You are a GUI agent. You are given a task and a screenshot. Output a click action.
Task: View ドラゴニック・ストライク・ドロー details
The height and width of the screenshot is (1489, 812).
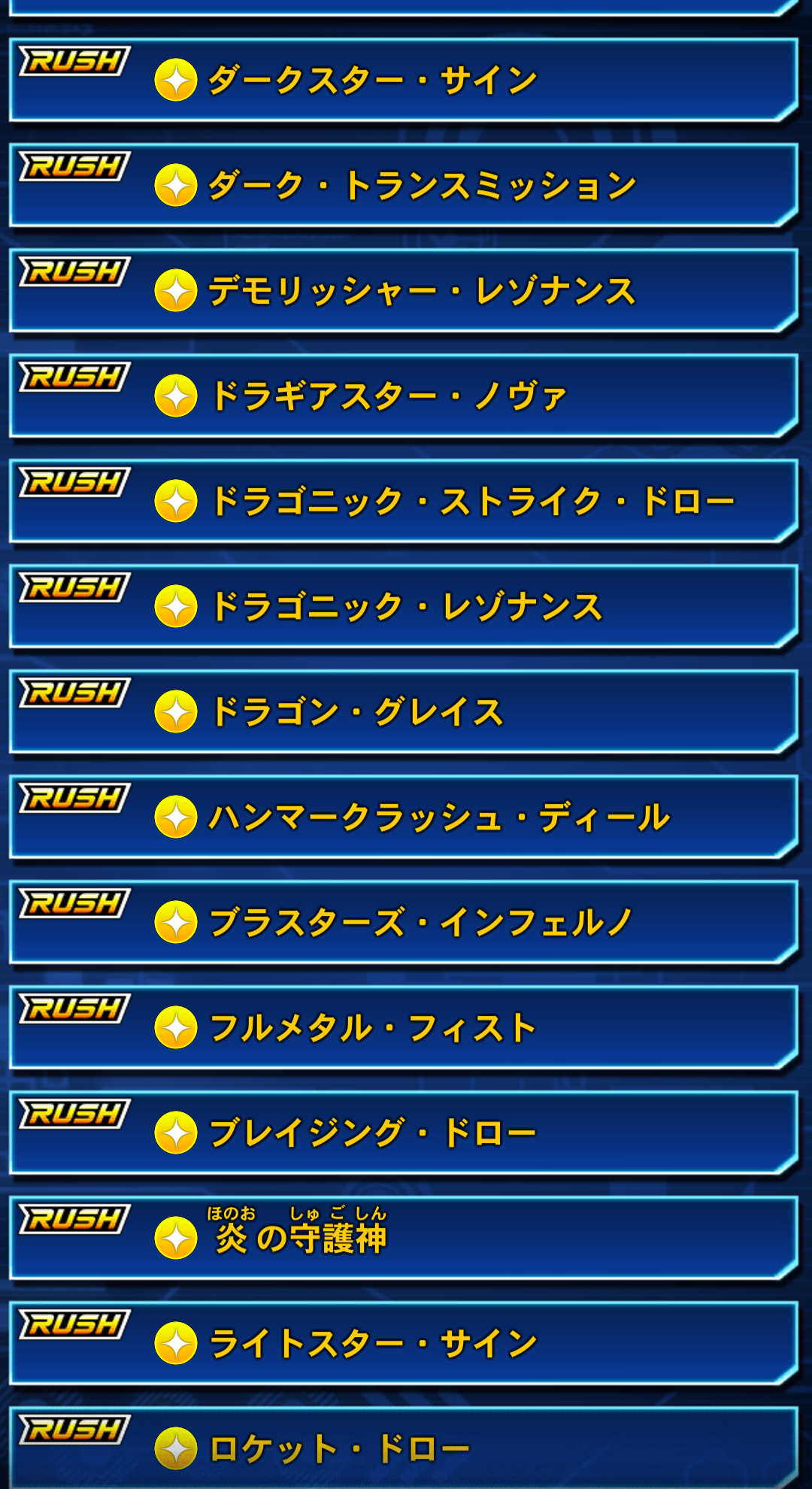[404, 501]
